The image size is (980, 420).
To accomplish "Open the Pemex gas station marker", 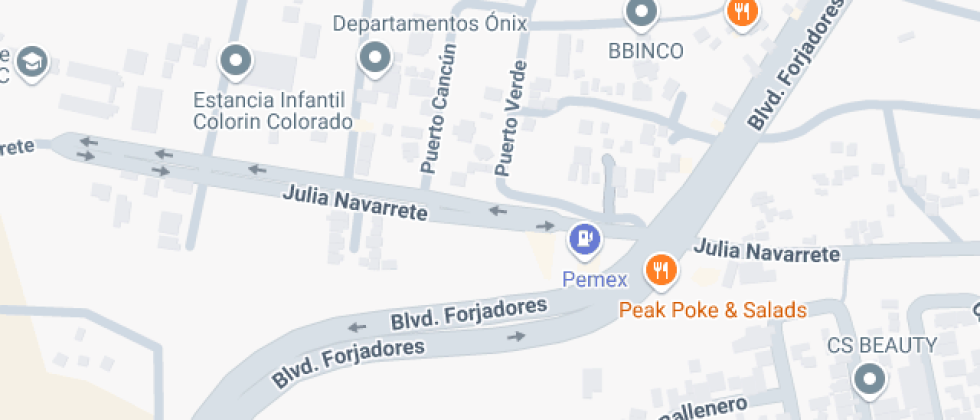I will coord(584,240).
